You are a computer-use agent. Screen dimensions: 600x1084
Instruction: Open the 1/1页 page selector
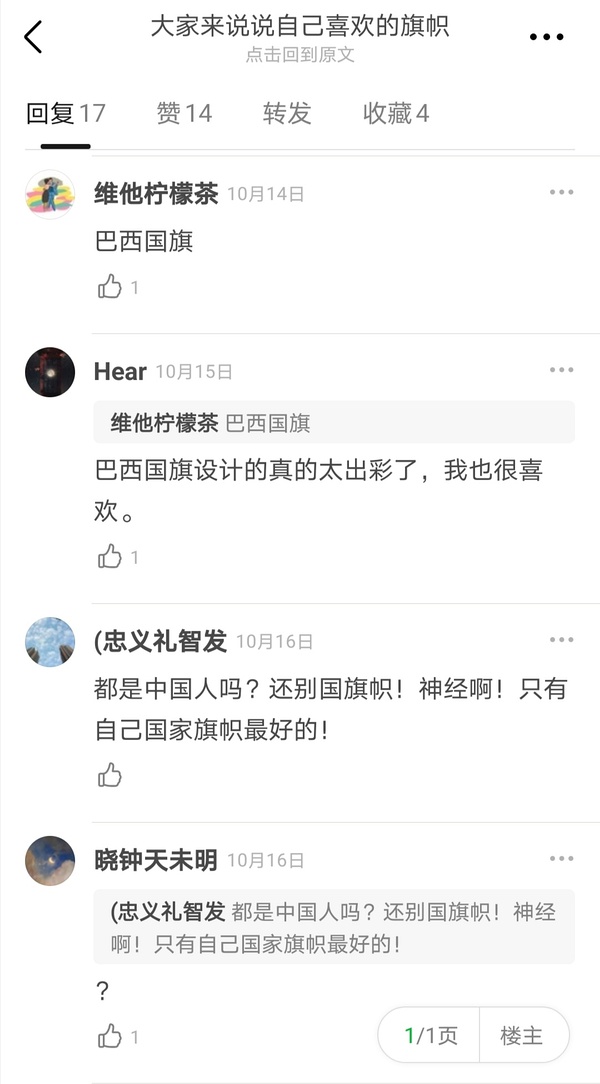pos(430,1036)
